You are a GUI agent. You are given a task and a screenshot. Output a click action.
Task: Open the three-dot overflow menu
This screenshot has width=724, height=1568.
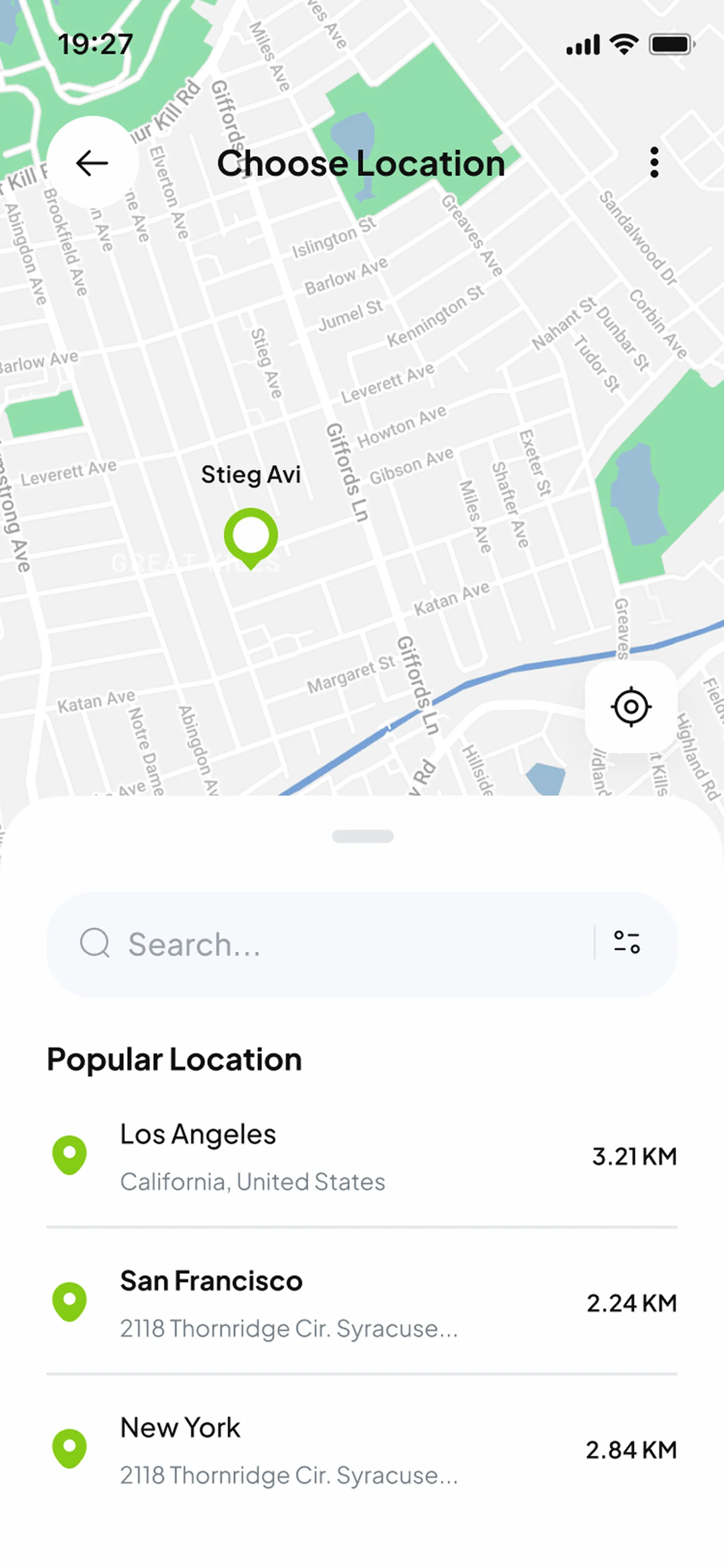(654, 163)
